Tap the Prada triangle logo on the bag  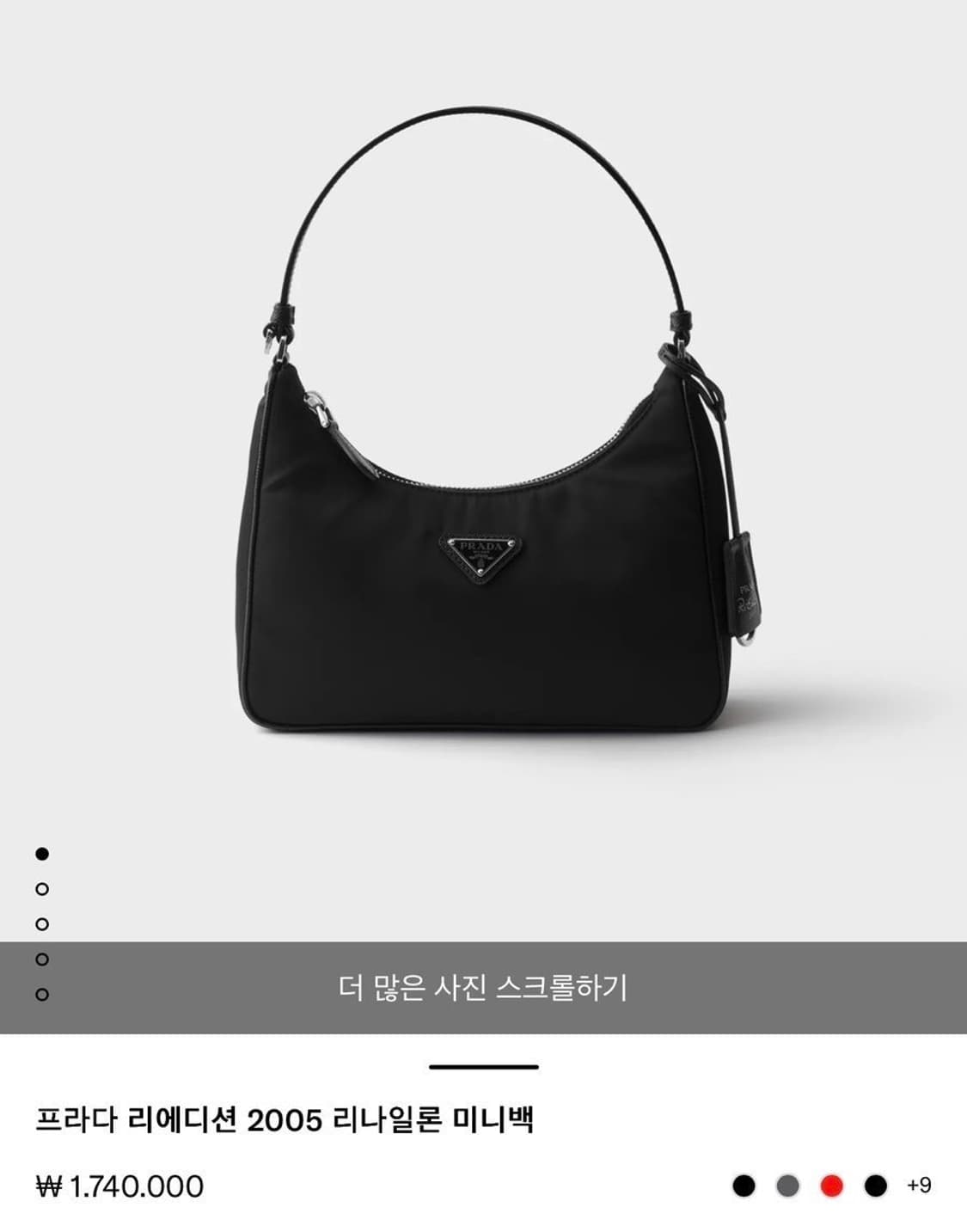click(483, 555)
